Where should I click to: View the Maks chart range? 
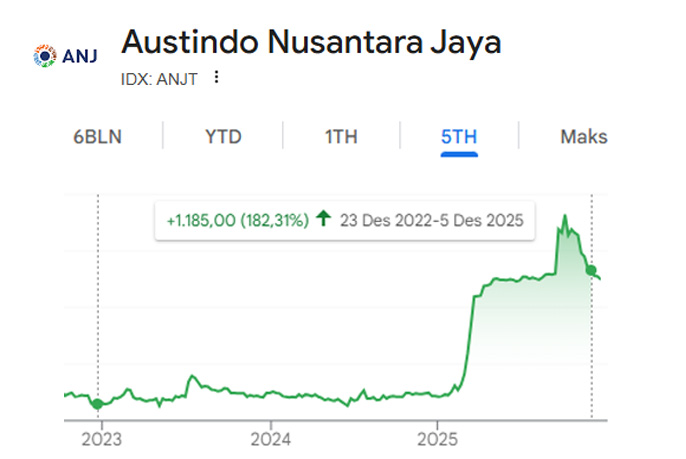(583, 137)
